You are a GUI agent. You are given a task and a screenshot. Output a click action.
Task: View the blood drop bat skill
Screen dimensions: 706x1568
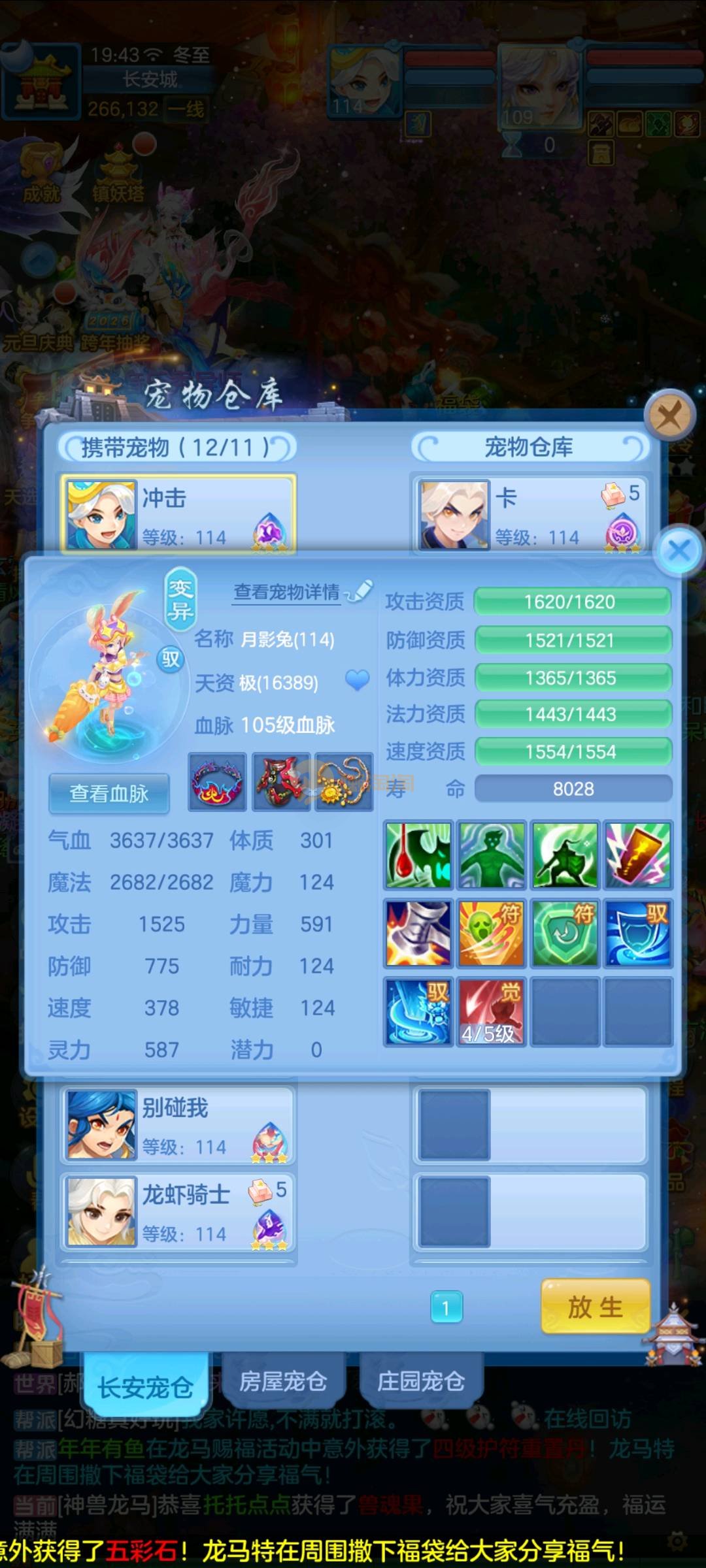click(418, 855)
